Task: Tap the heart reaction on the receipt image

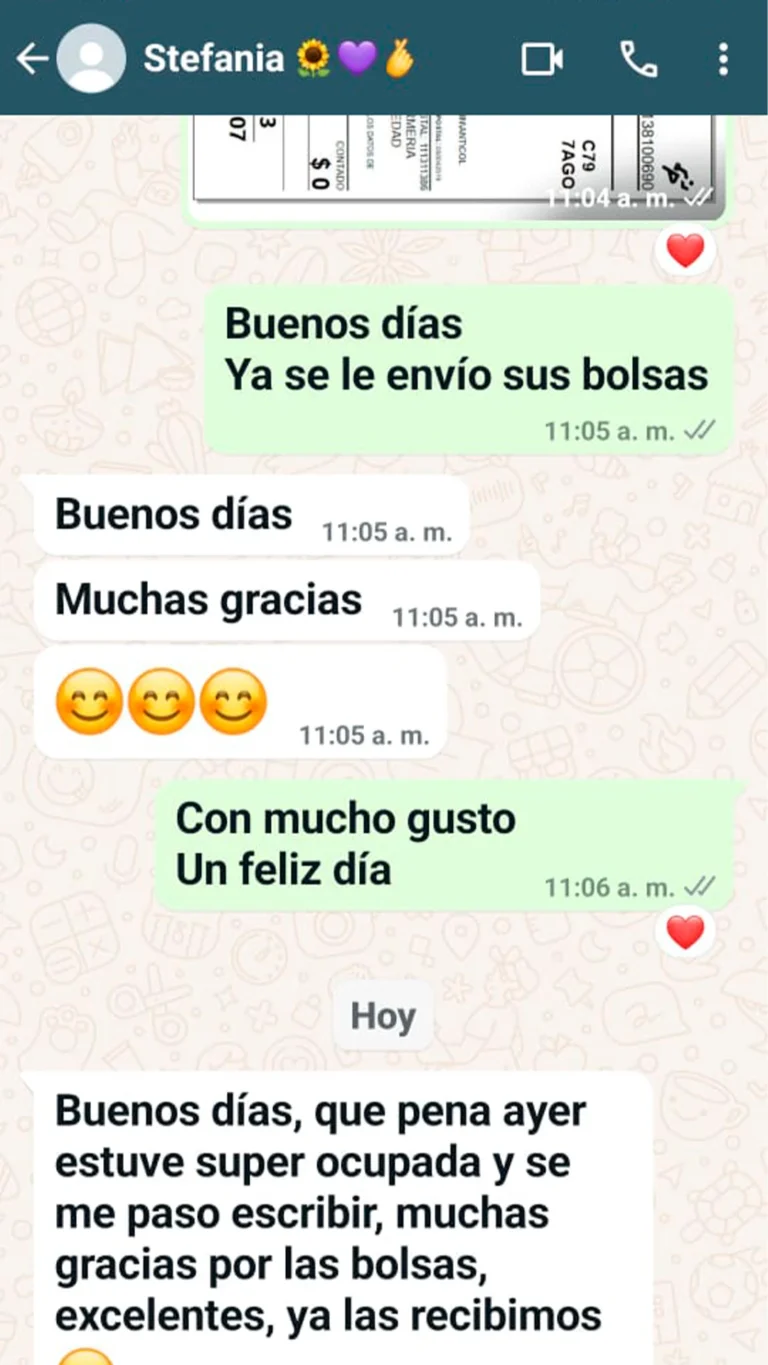Action: pyautogui.click(x=686, y=250)
